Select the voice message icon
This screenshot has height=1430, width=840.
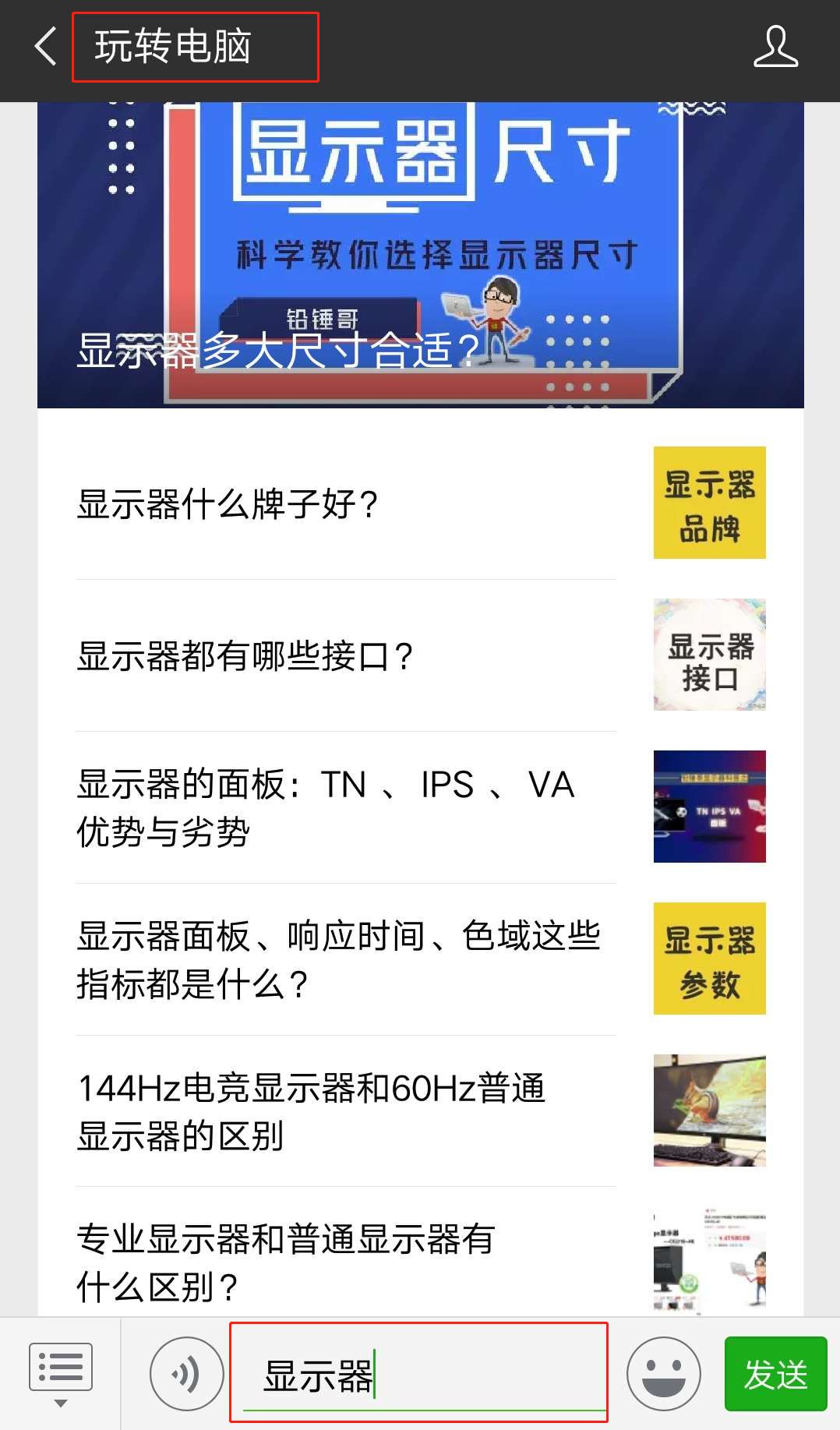tap(185, 1370)
